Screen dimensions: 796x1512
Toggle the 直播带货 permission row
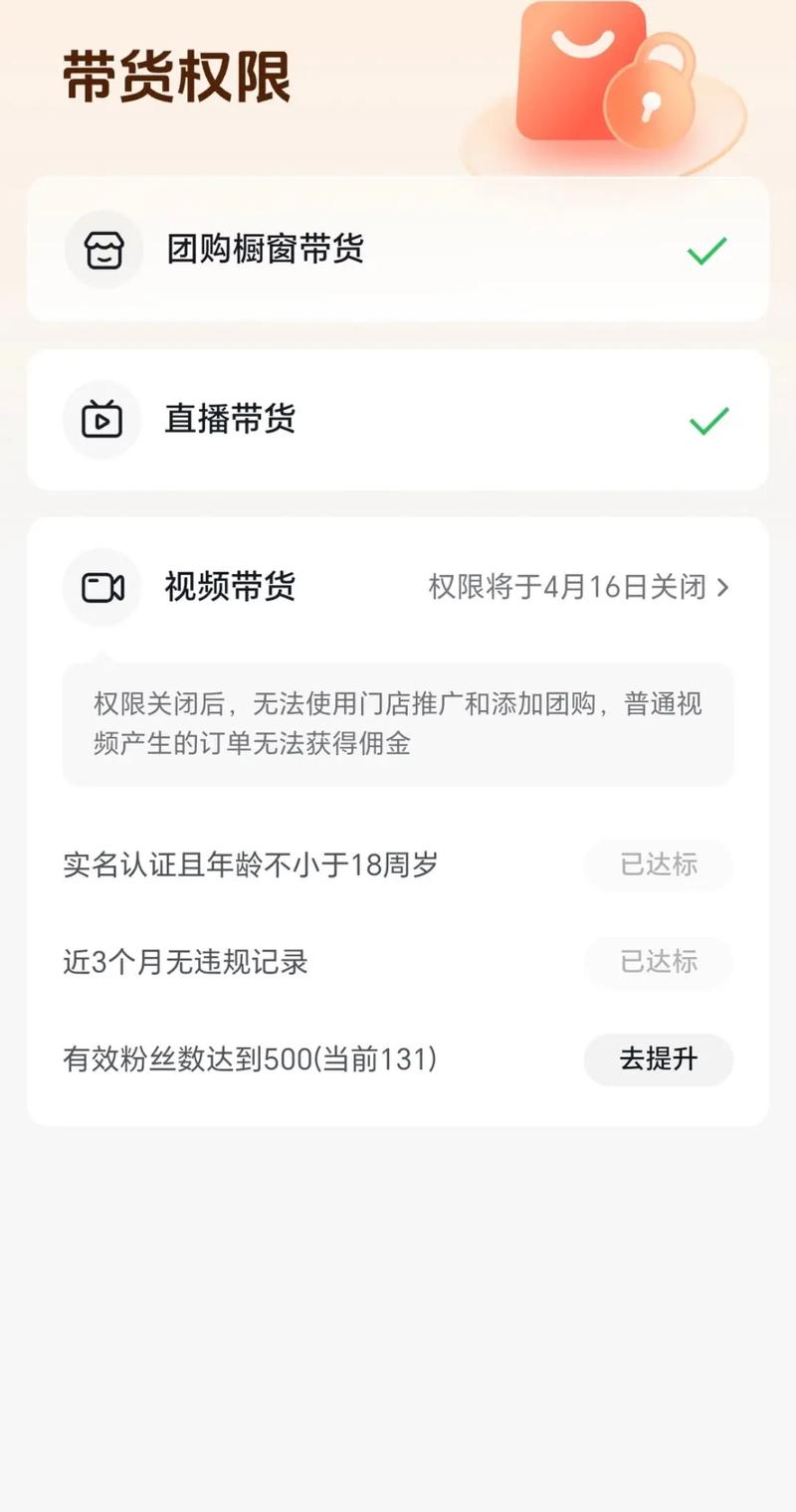click(398, 420)
